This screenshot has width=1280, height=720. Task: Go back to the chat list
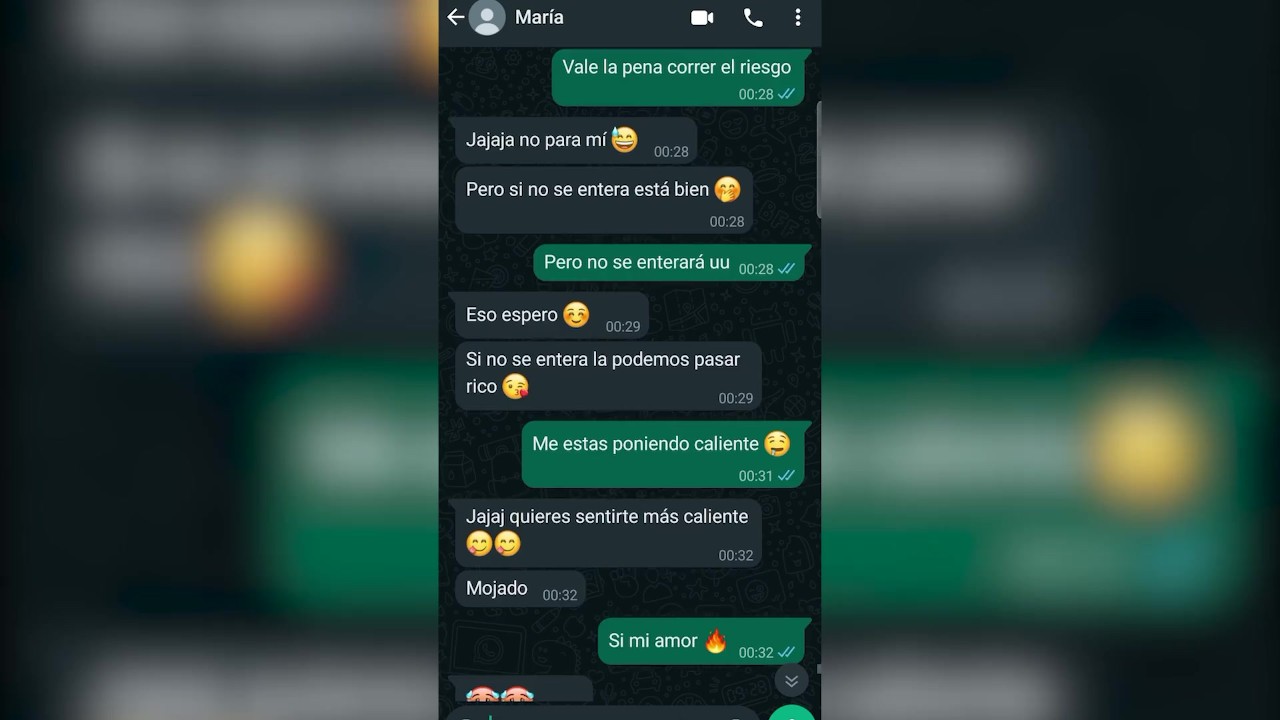(455, 17)
